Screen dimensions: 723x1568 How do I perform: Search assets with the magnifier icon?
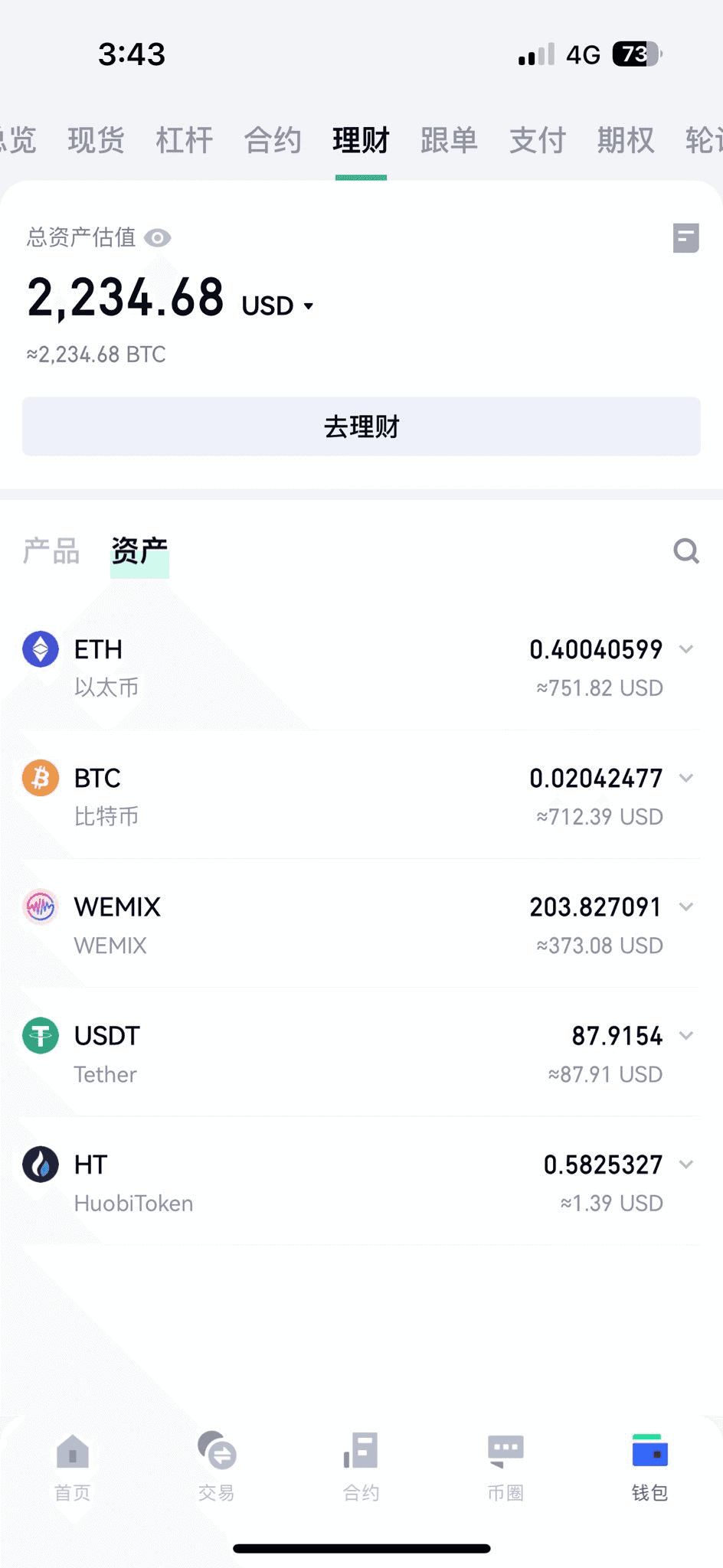coord(685,551)
